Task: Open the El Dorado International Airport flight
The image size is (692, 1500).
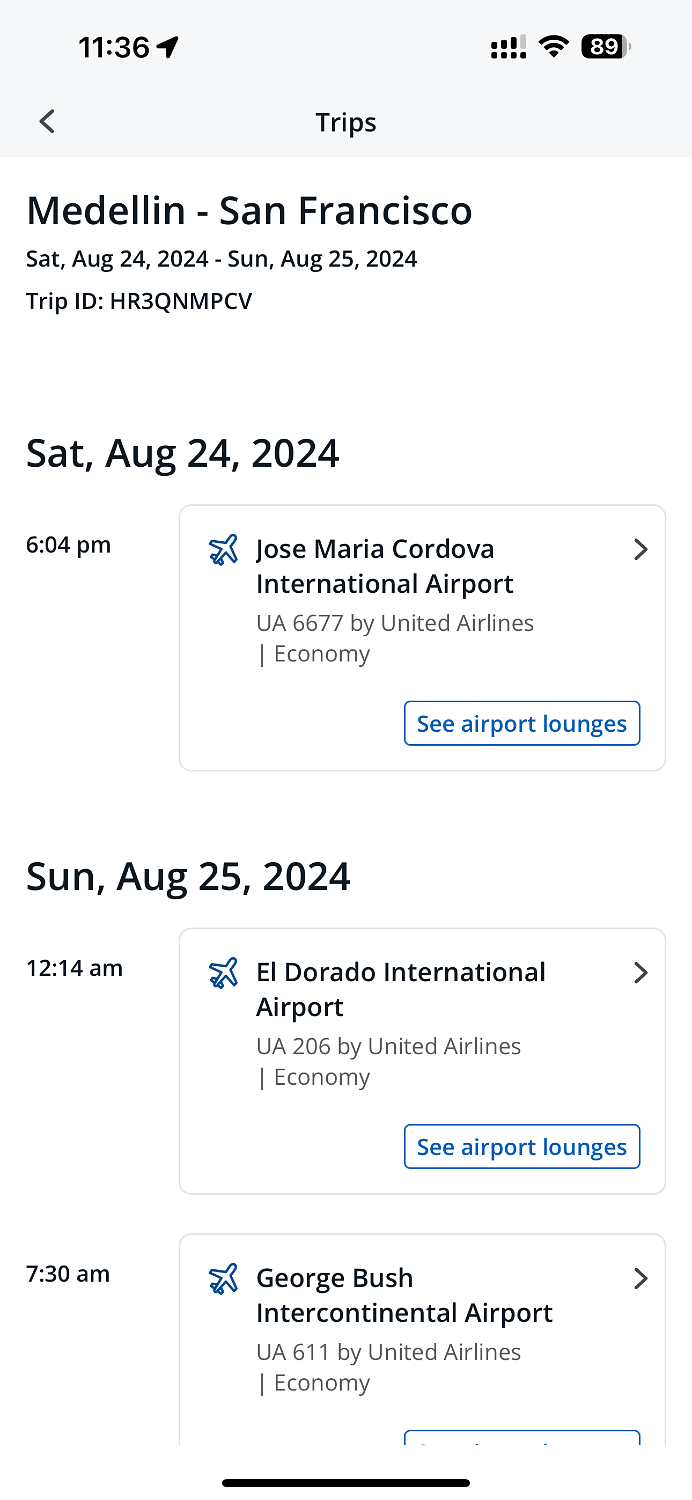Action: pos(422,1061)
